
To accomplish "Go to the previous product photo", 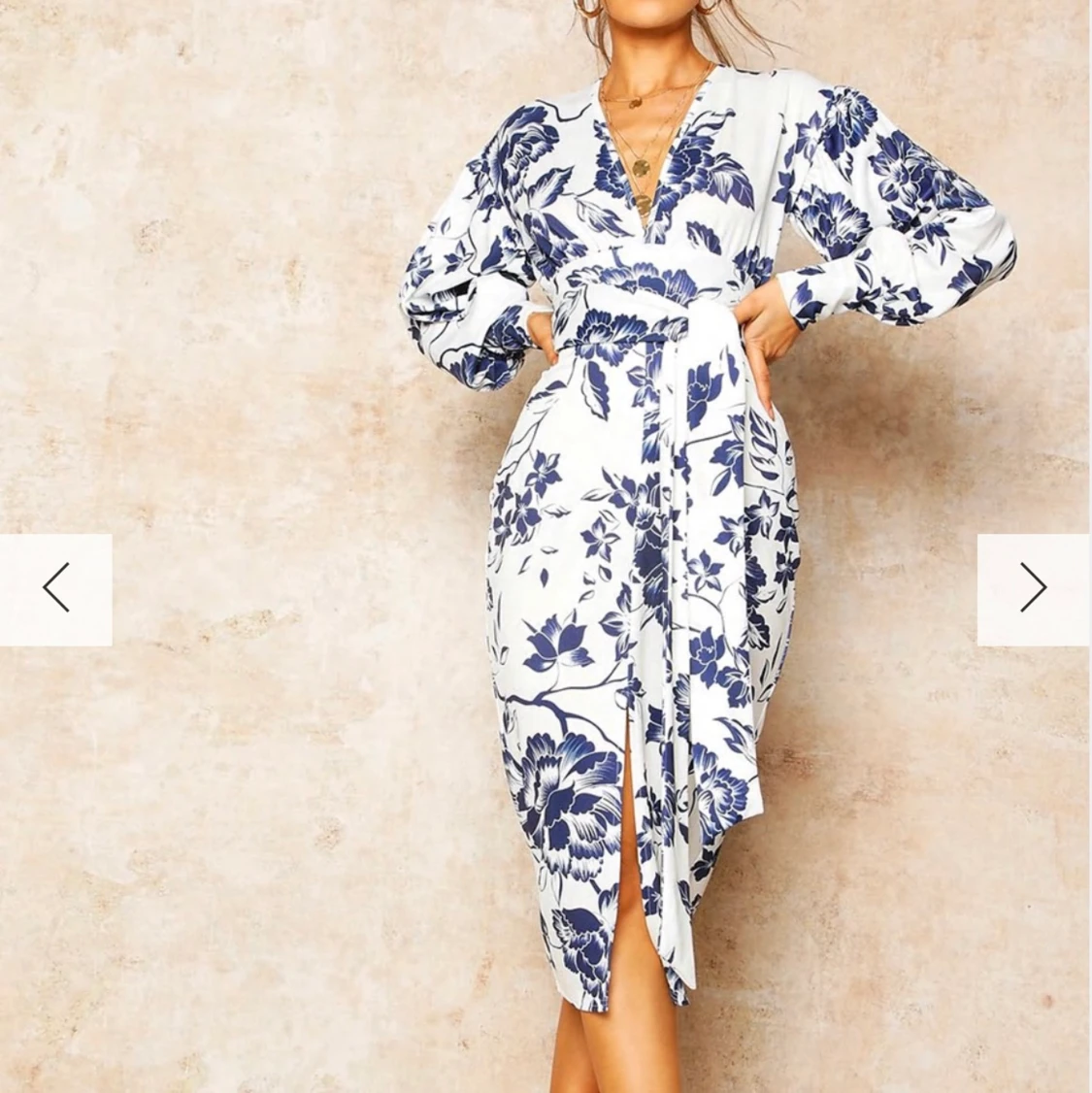I will tap(55, 588).
